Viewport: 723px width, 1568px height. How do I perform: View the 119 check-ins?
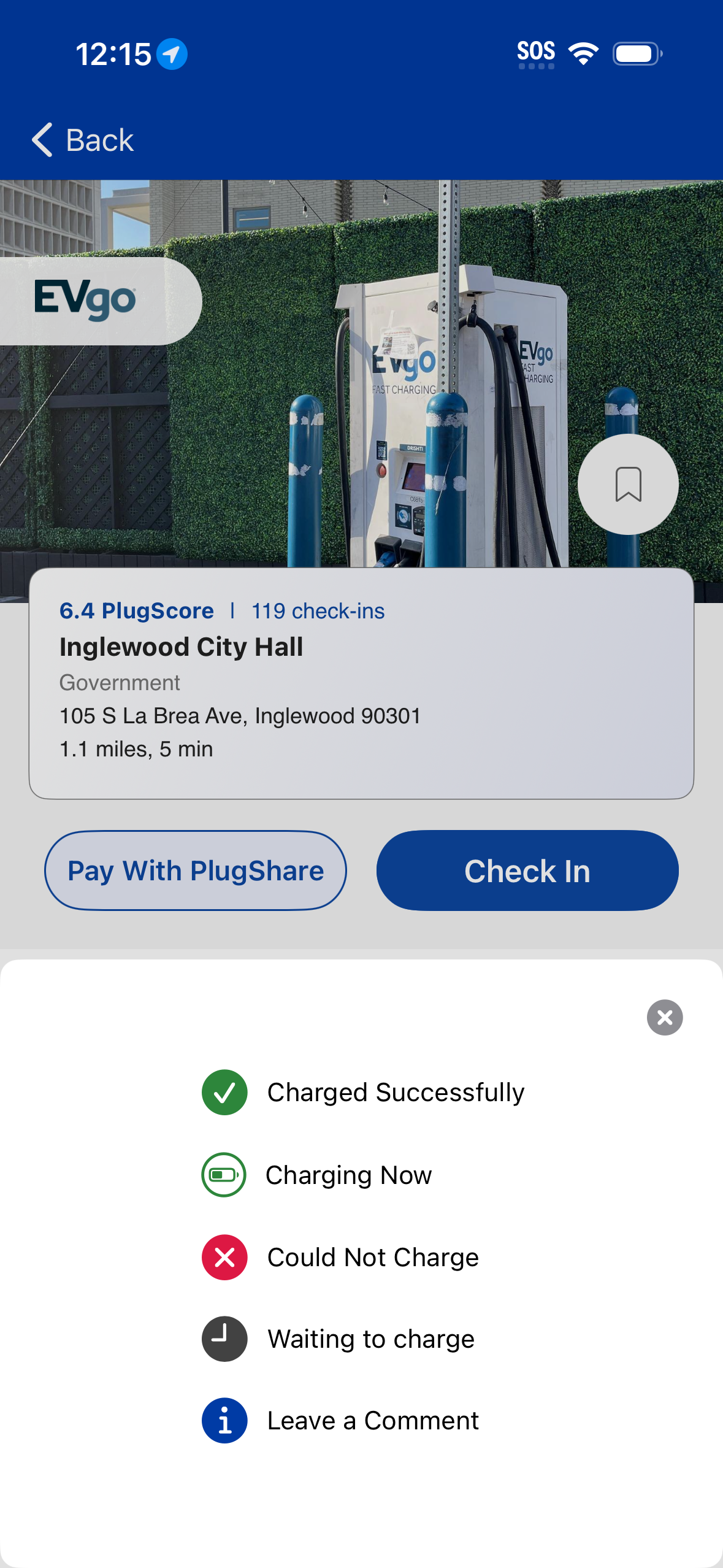318,611
